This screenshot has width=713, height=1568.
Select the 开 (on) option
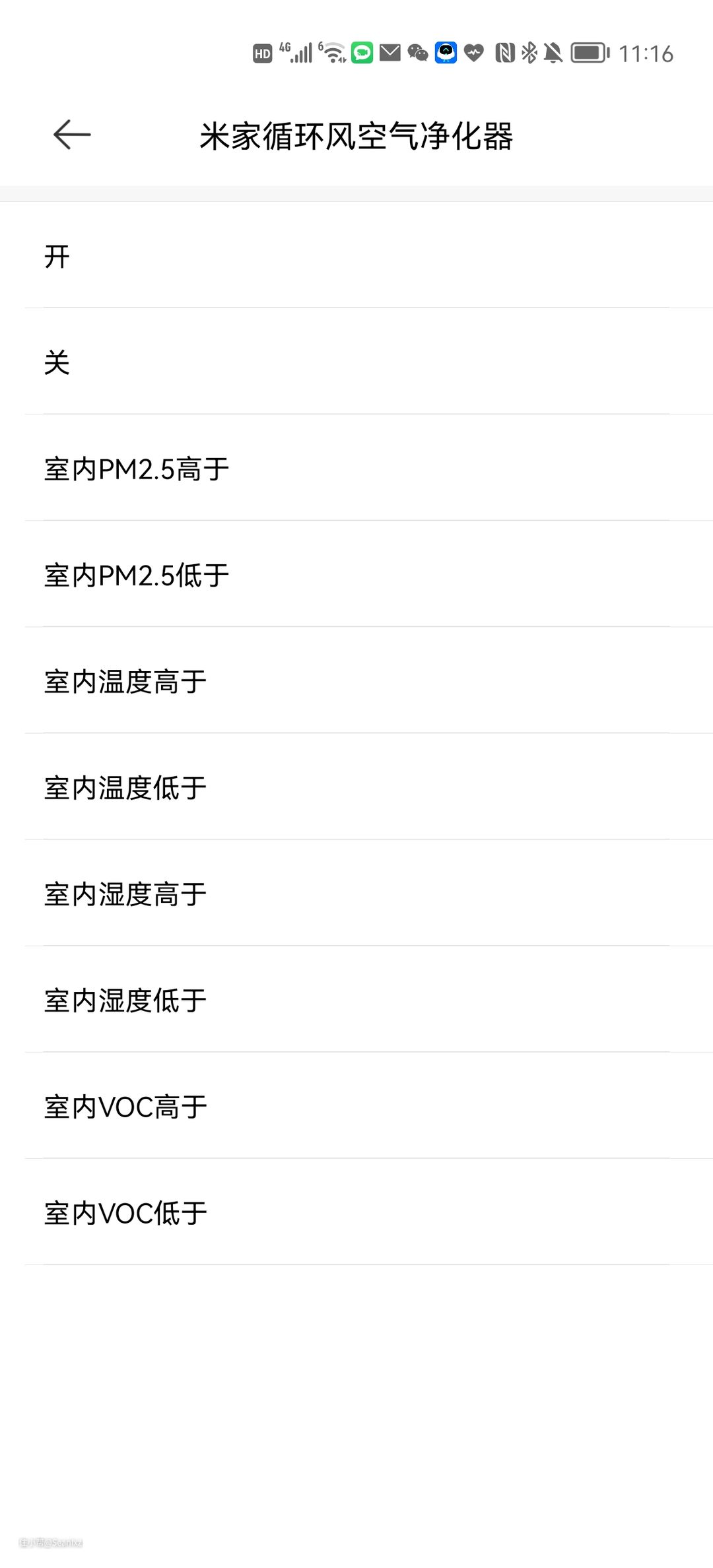pyautogui.click(x=356, y=256)
